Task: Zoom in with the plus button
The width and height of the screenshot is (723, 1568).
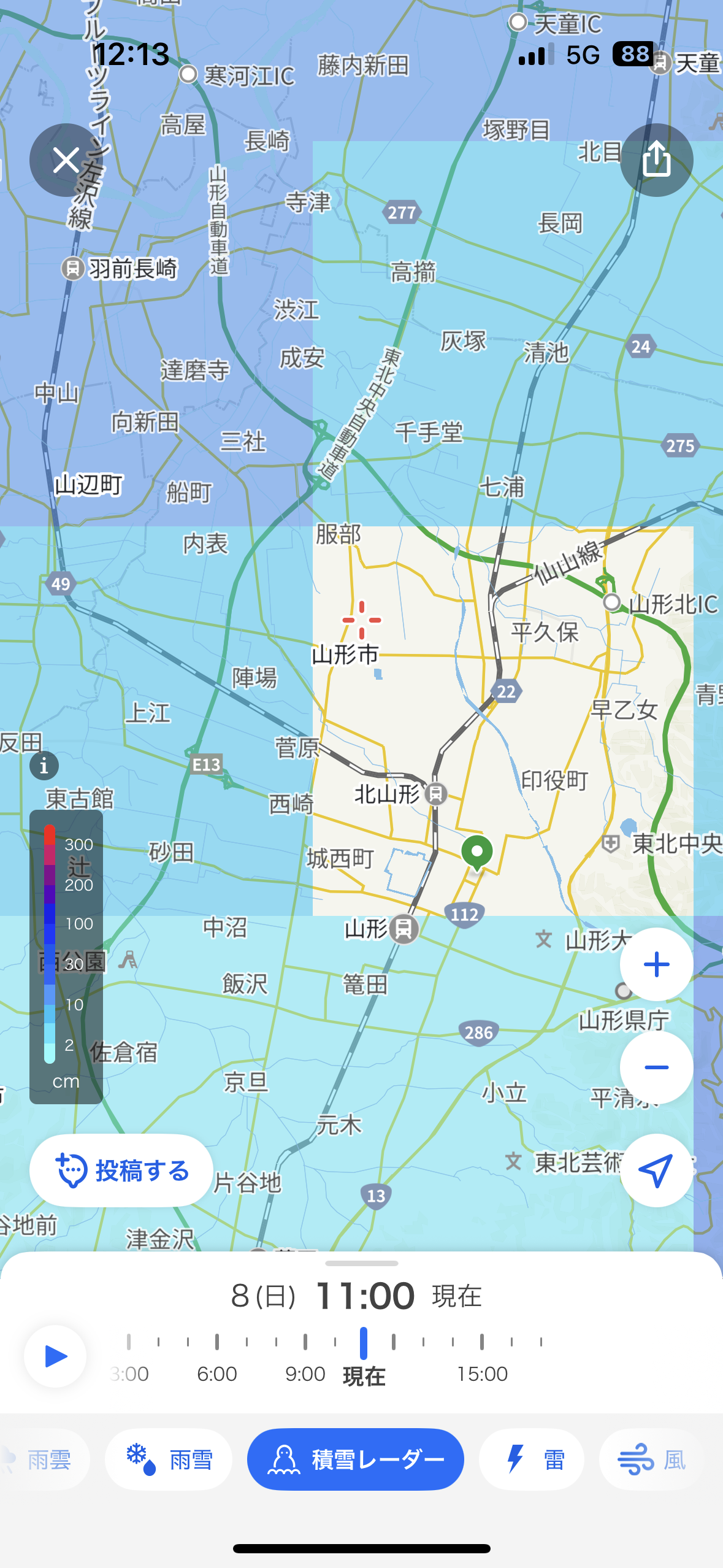Action: click(x=656, y=964)
